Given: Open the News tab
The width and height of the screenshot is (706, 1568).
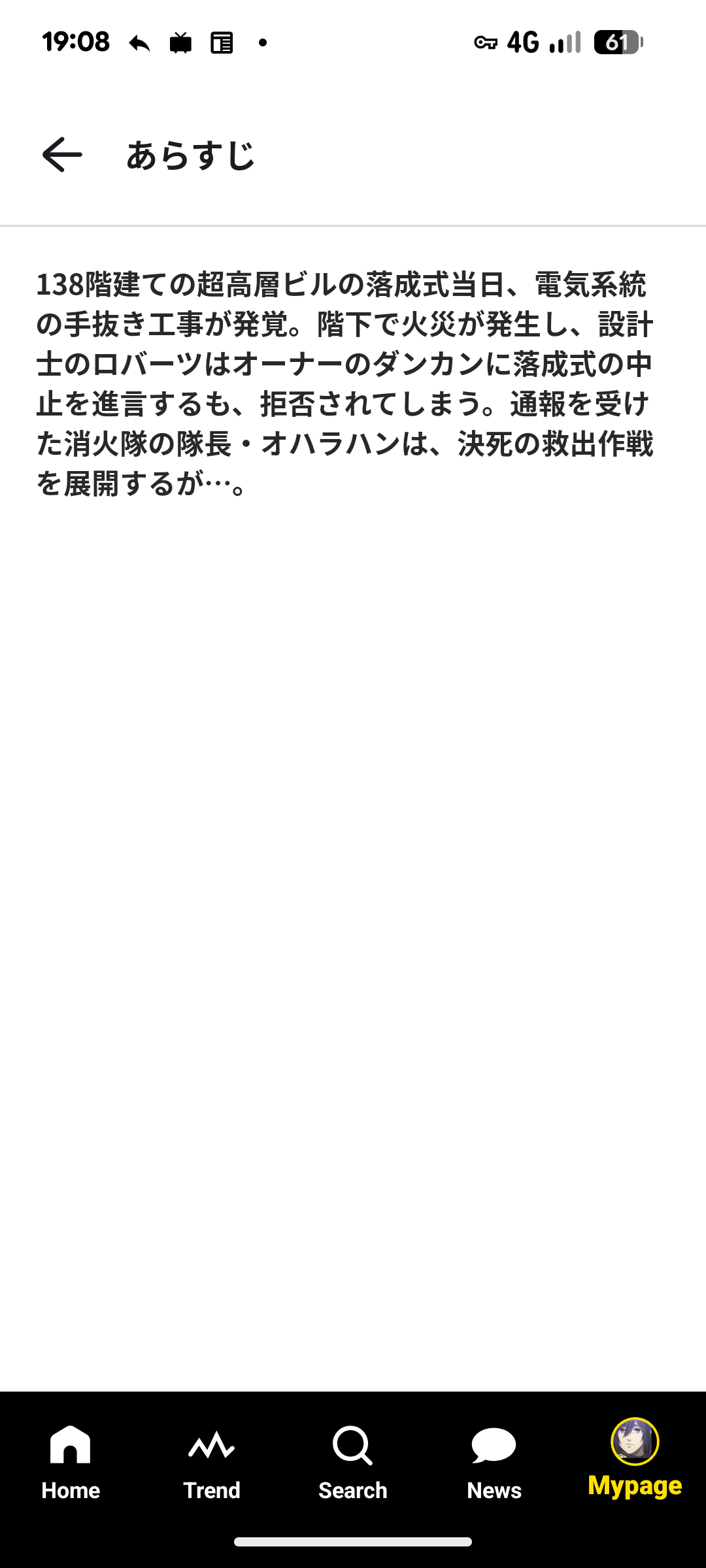Looking at the screenshot, I should 494,1462.
